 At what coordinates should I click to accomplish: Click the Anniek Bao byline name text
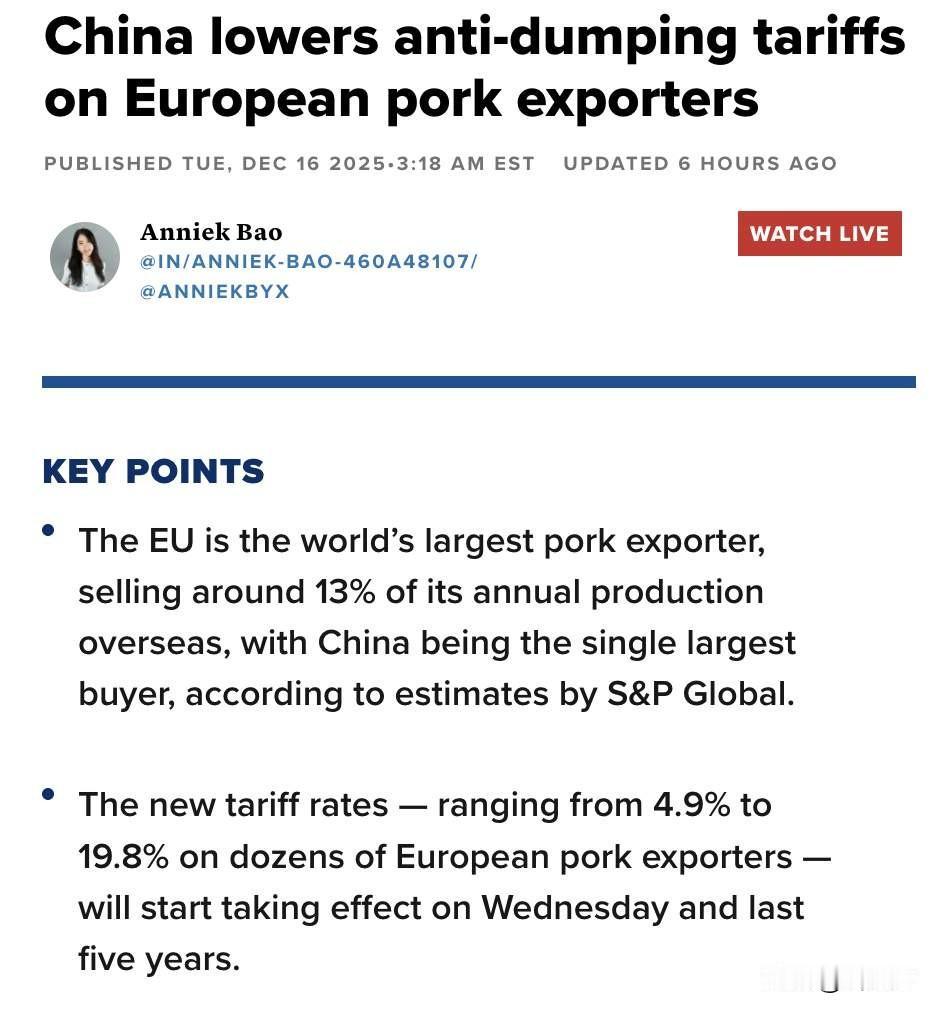210,231
